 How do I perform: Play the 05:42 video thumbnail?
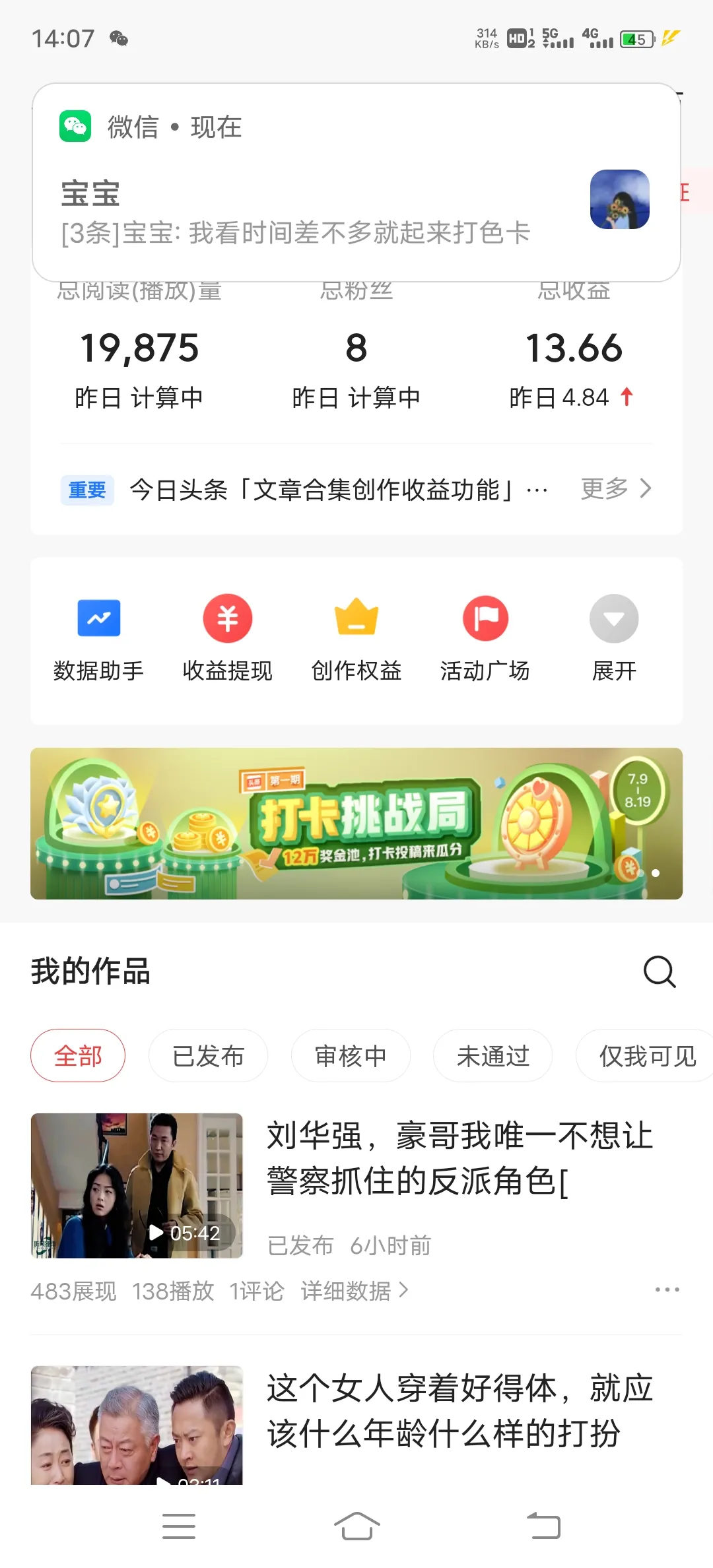coord(137,1186)
